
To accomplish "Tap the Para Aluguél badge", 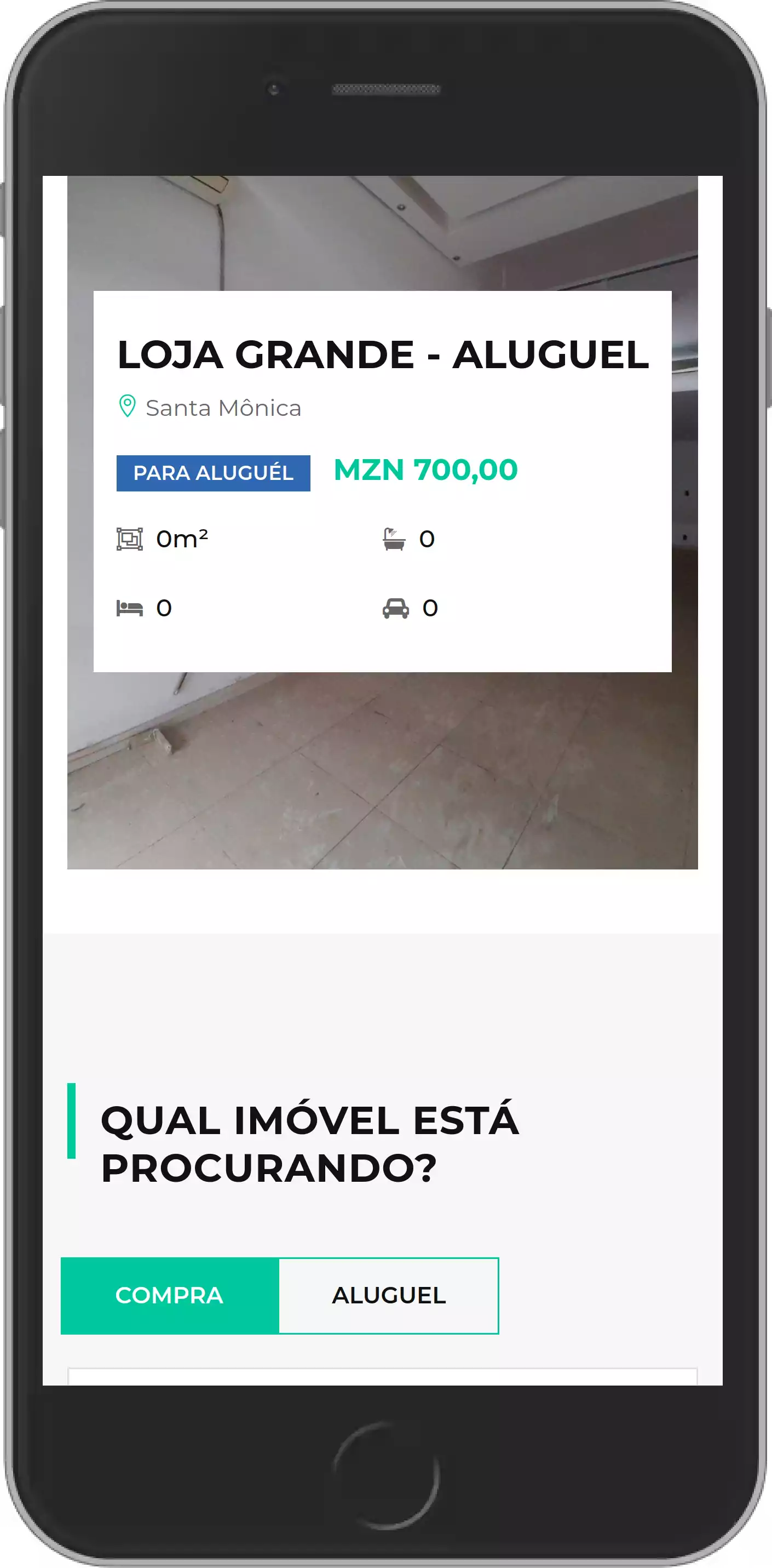I will click(x=213, y=473).
